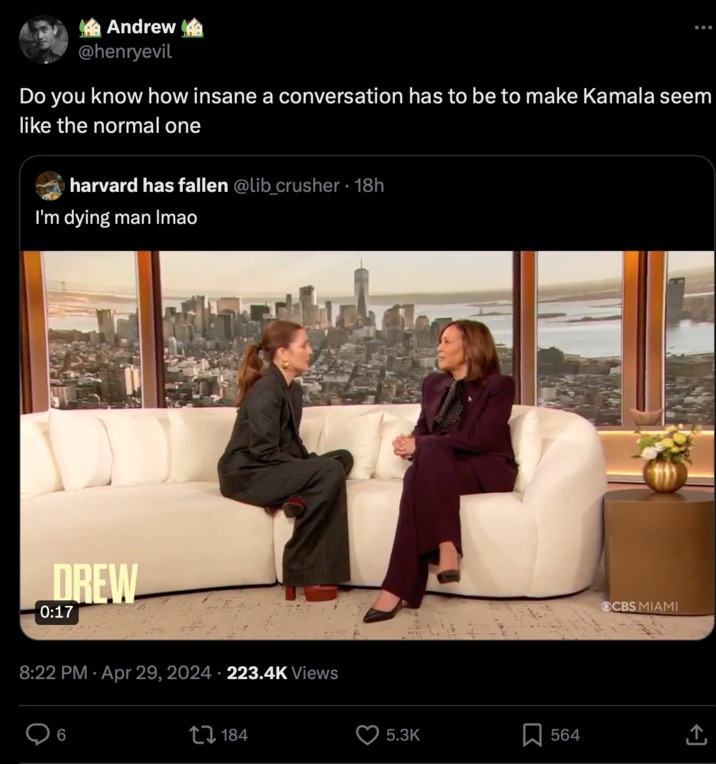Repost this tweet with 184 reposts
The width and height of the screenshot is (716, 764).
[203, 735]
